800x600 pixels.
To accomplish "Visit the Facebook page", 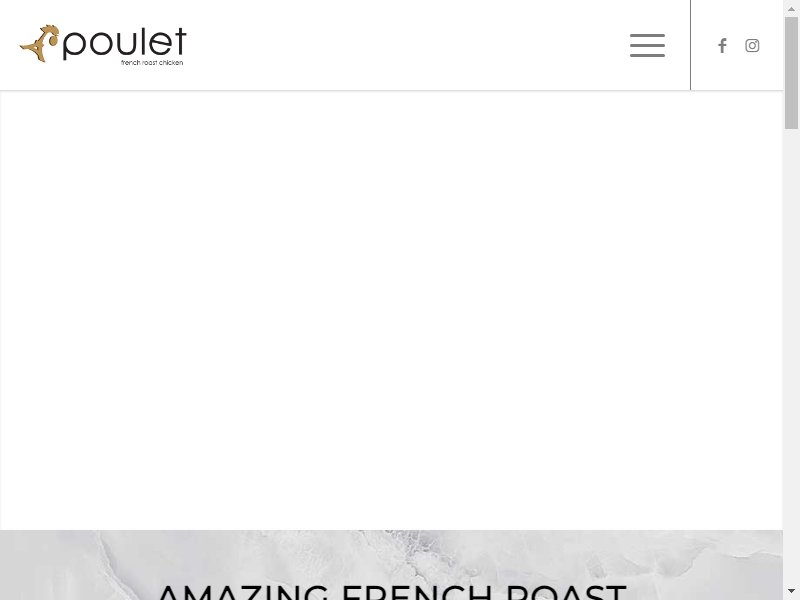I will 722,45.
